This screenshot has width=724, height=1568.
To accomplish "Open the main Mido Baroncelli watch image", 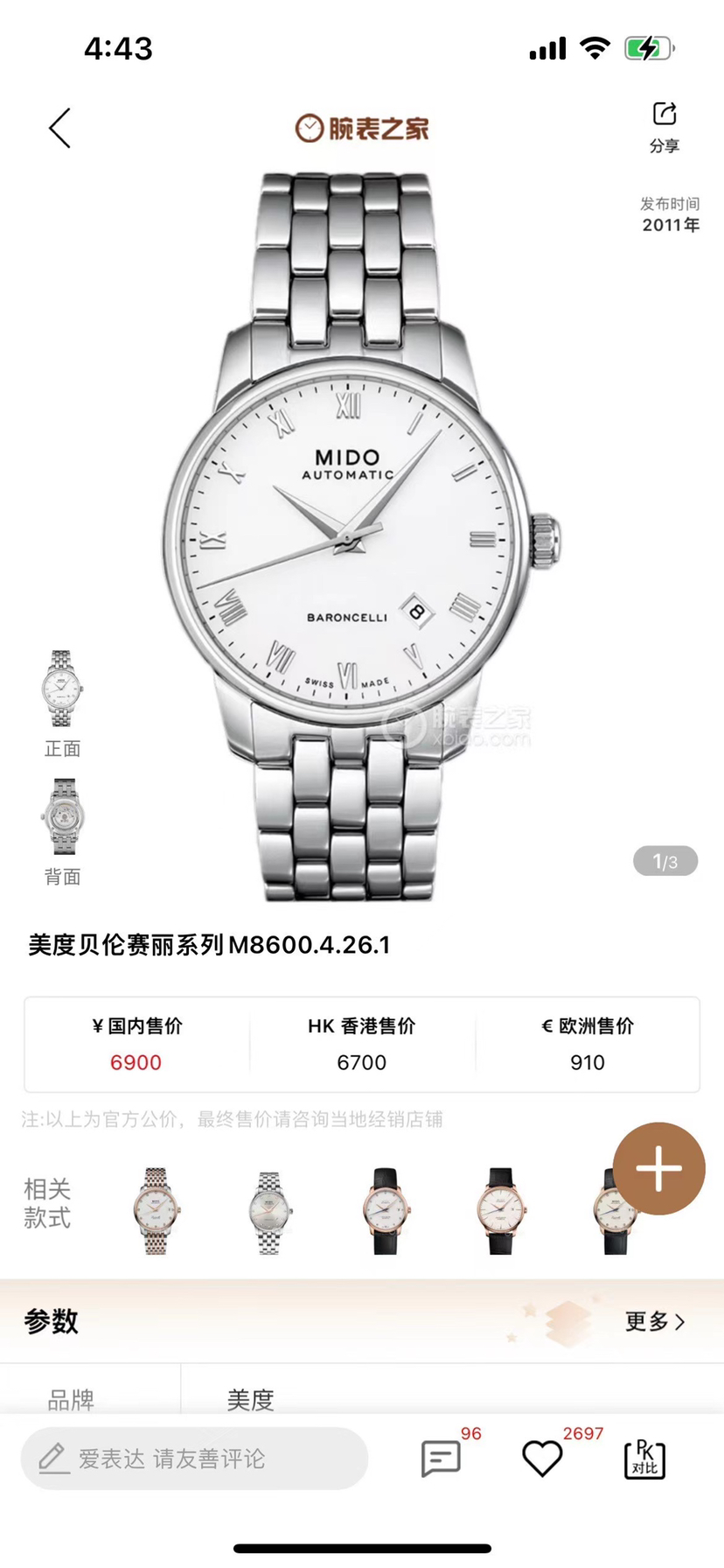I will tap(362, 534).
